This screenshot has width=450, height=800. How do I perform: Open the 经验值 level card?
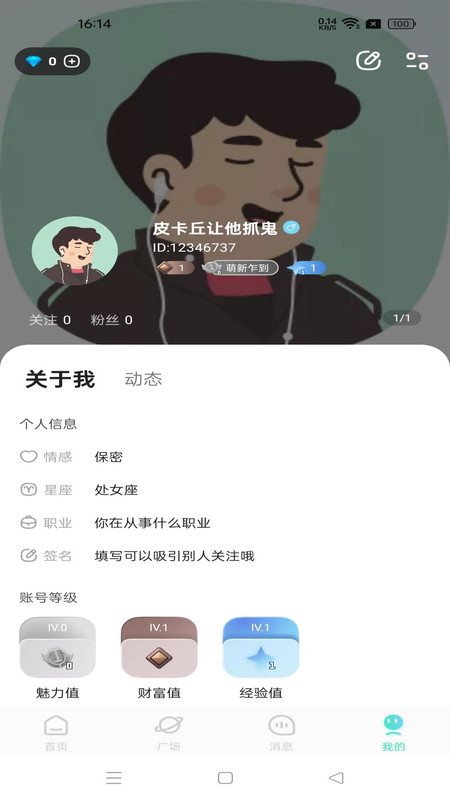261,658
